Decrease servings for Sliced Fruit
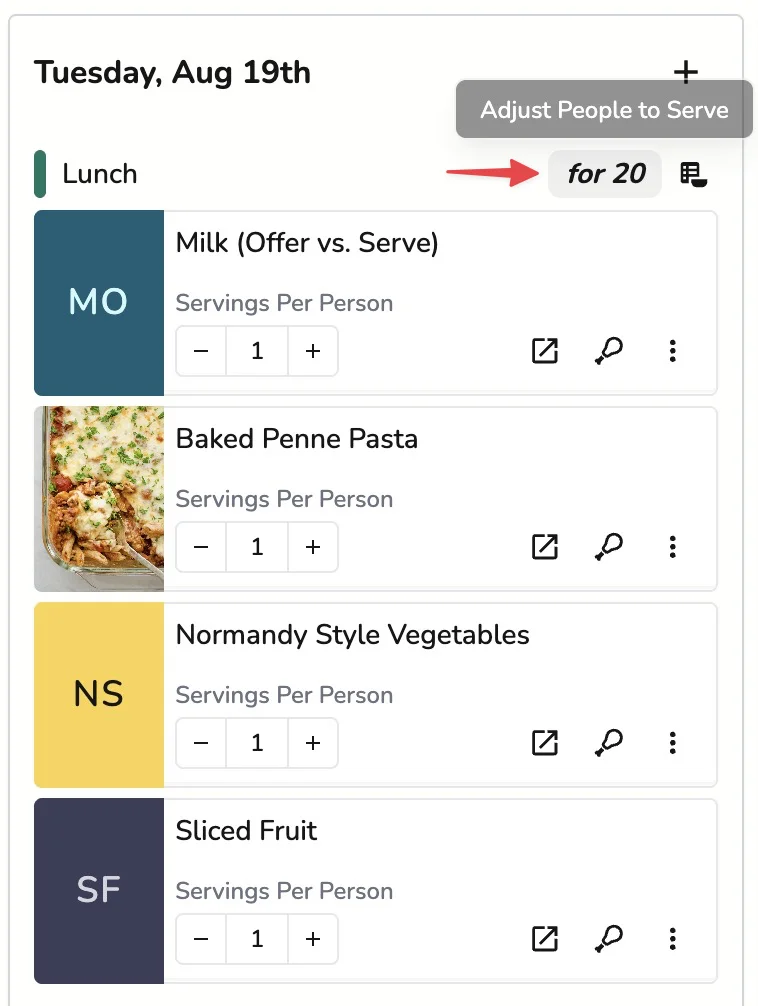 click(x=201, y=939)
